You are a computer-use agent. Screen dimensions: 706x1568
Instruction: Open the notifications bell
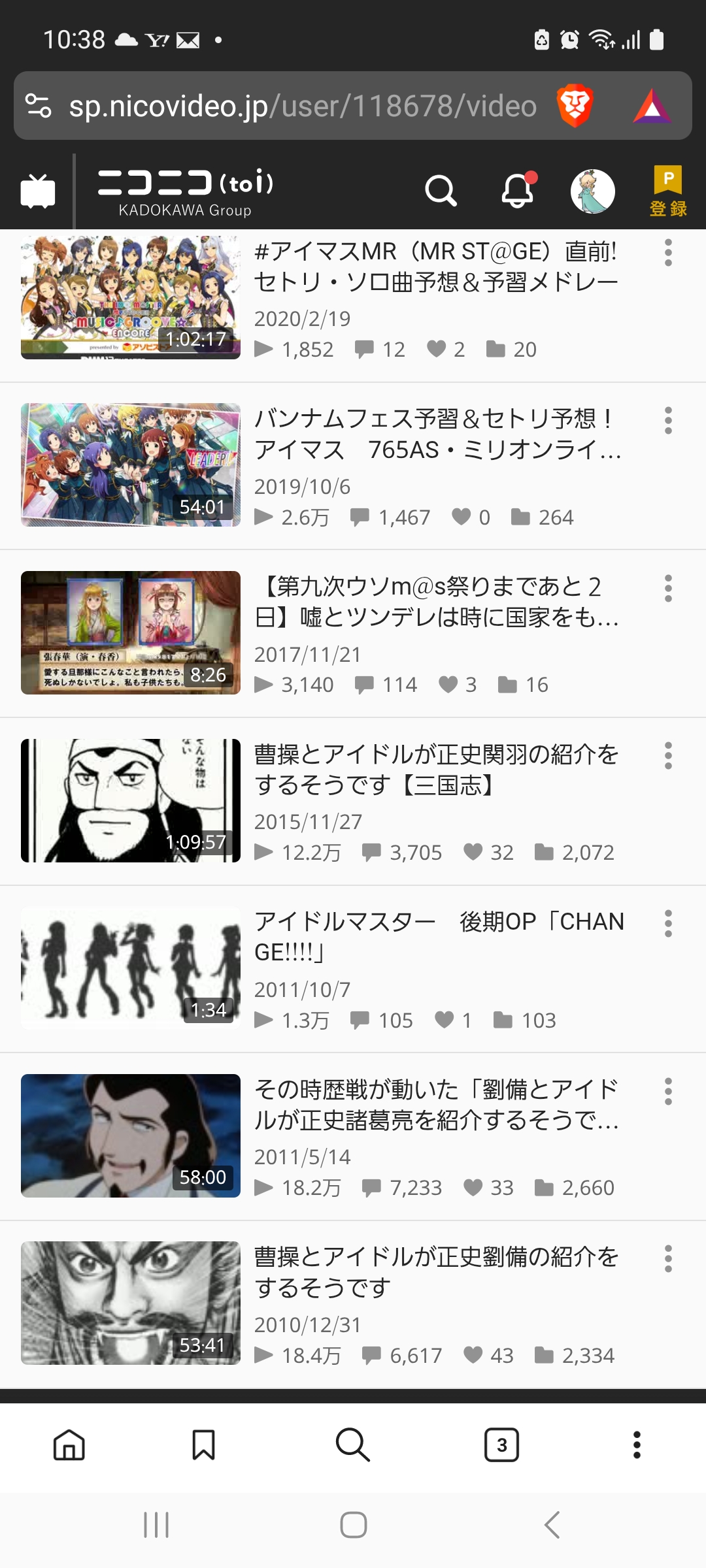coord(518,191)
